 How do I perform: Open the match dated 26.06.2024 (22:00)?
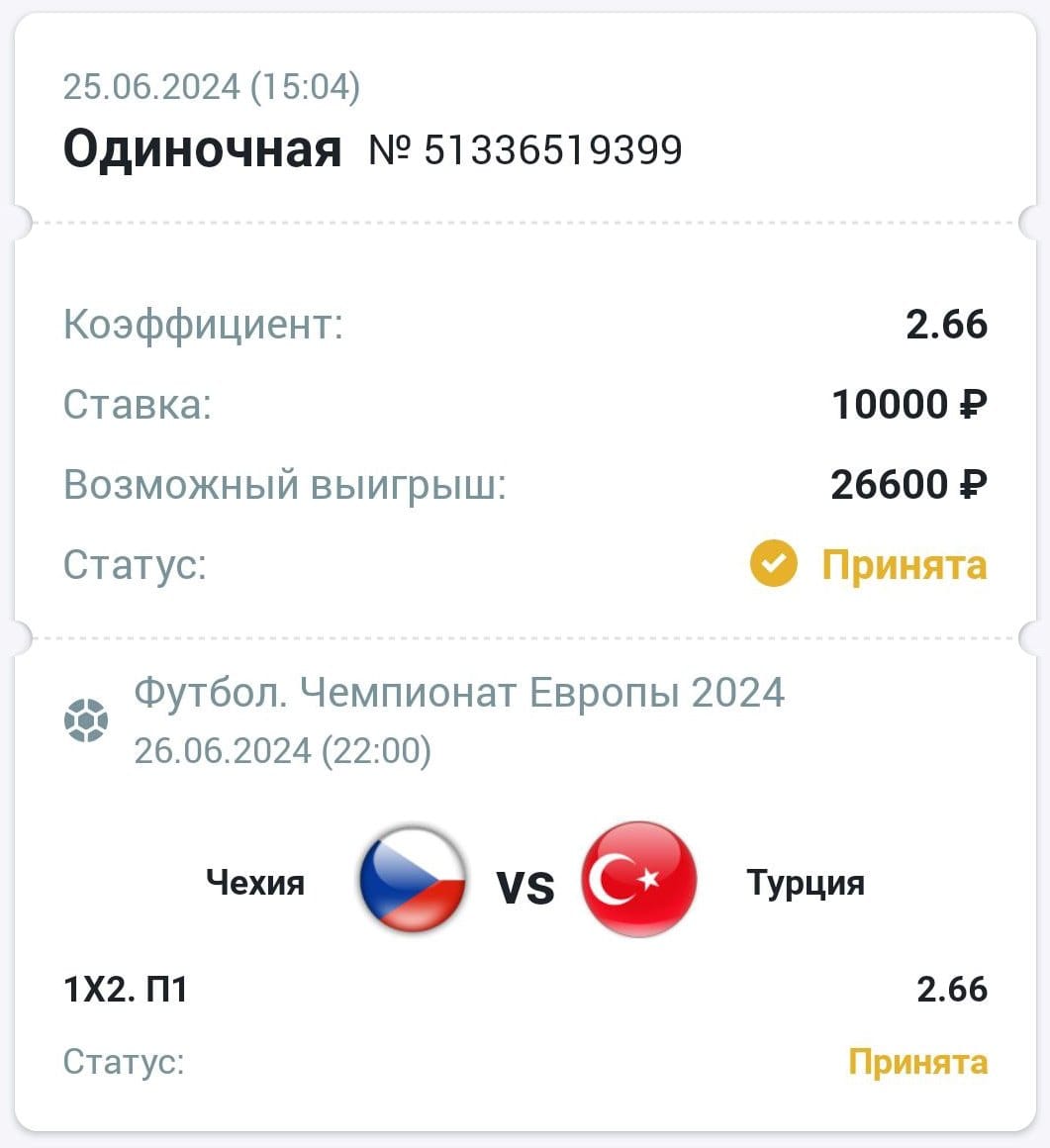pos(282,750)
